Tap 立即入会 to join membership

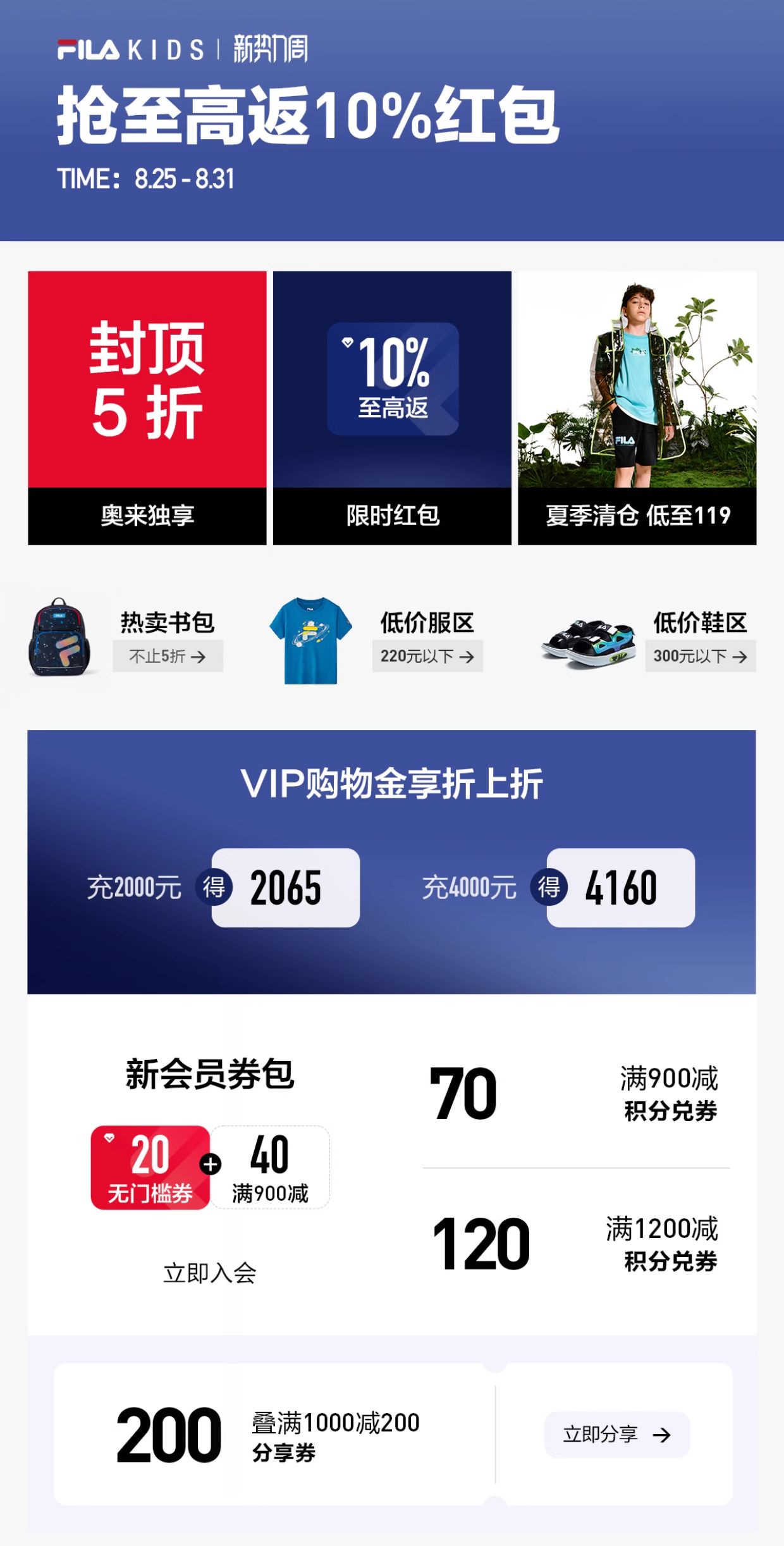coord(209,1273)
